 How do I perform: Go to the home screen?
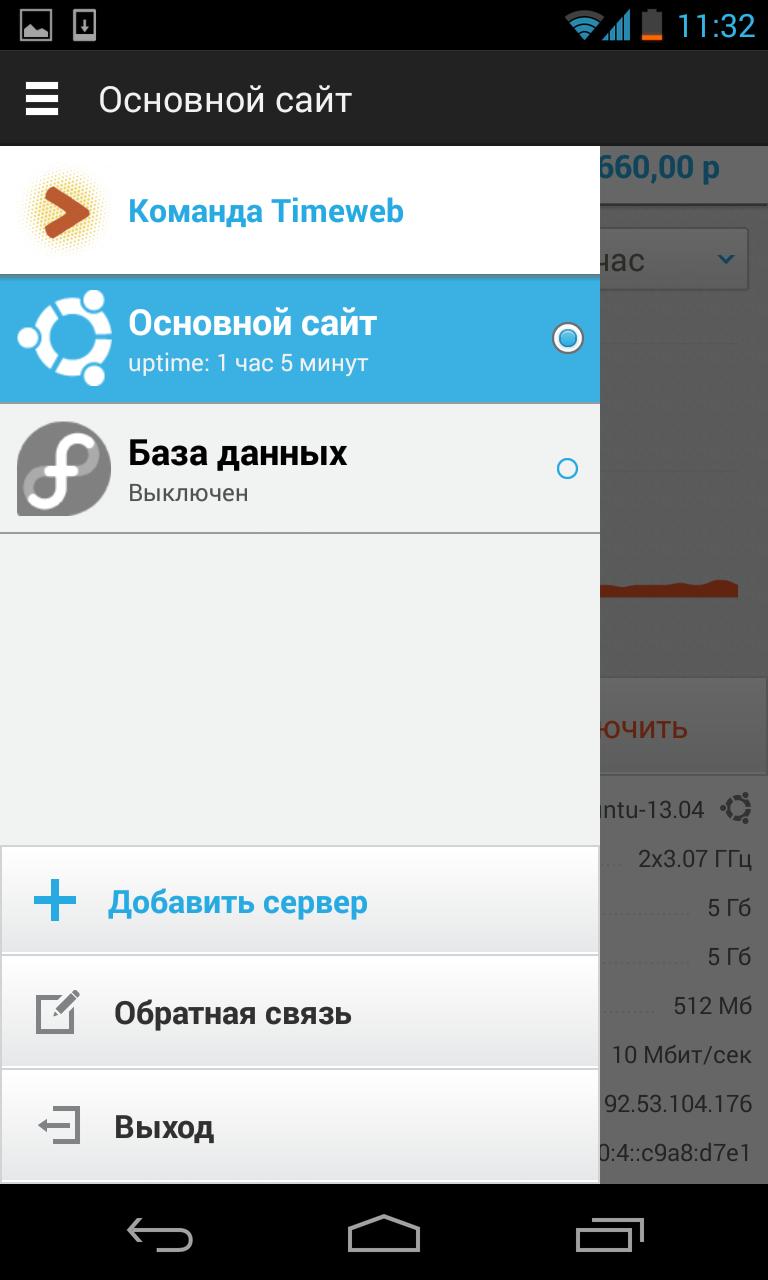384,1235
